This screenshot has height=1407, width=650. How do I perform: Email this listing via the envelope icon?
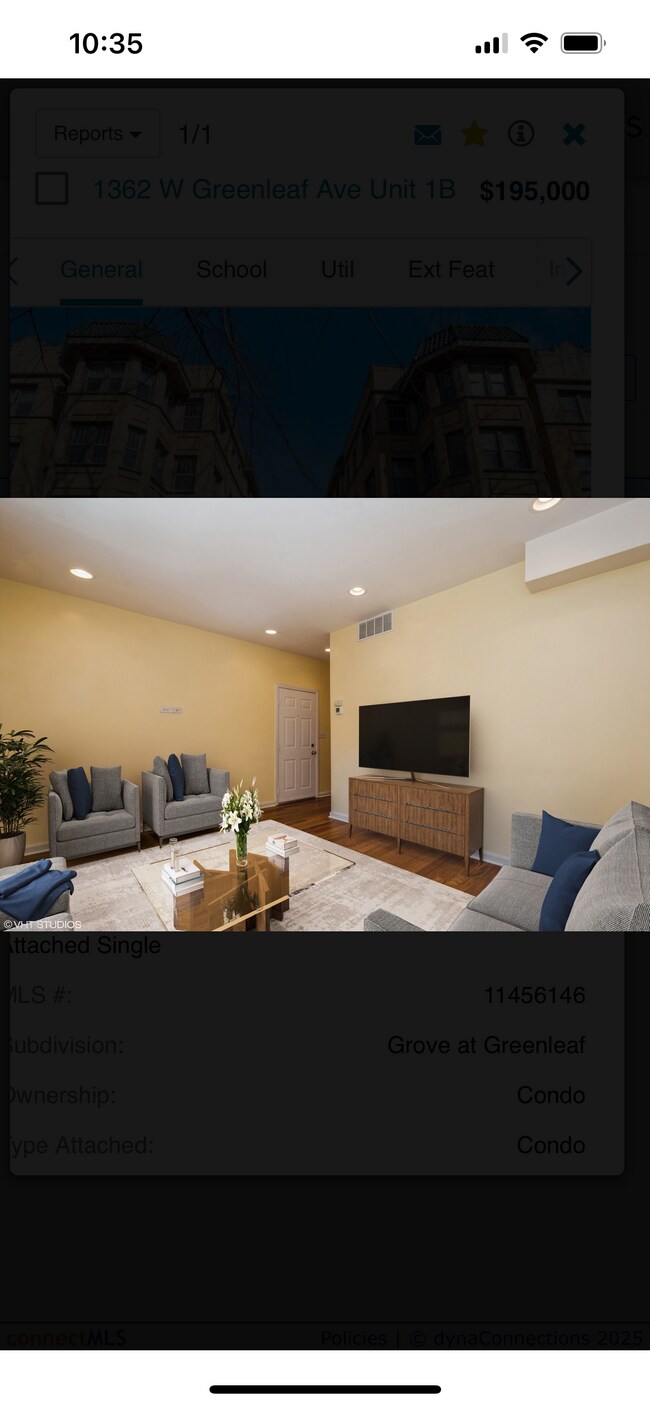427,135
